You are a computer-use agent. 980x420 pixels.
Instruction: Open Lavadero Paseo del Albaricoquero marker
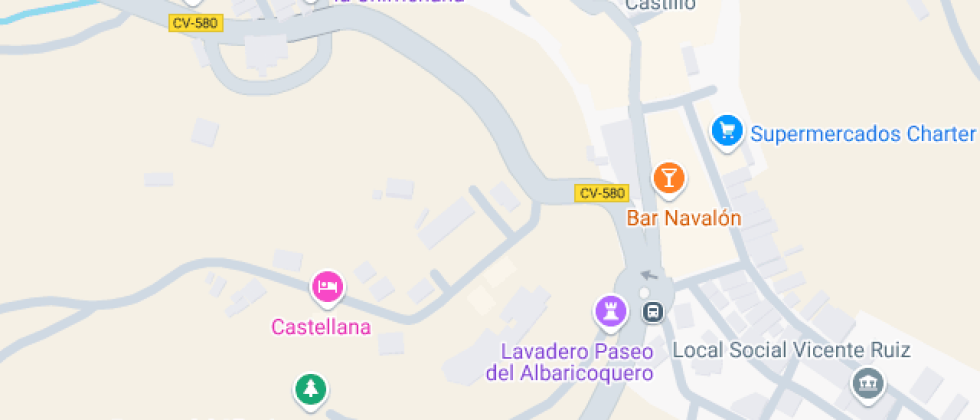pos(609,312)
